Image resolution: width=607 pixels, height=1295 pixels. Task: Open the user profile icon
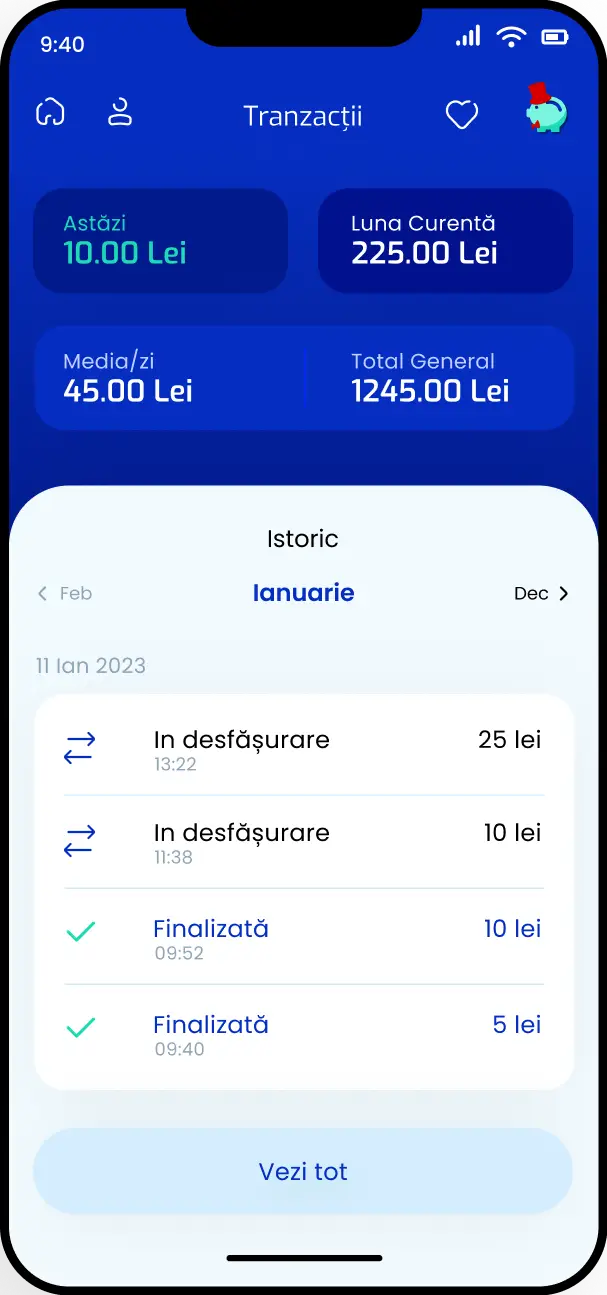click(x=120, y=112)
